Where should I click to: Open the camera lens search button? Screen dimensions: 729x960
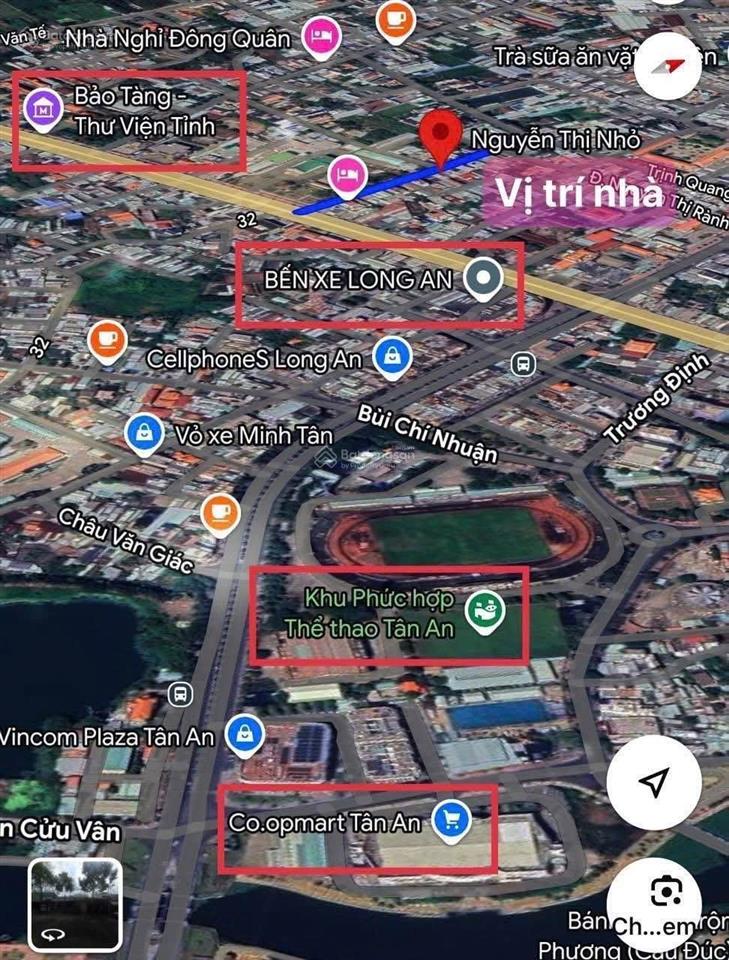pyautogui.click(x=665, y=889)
